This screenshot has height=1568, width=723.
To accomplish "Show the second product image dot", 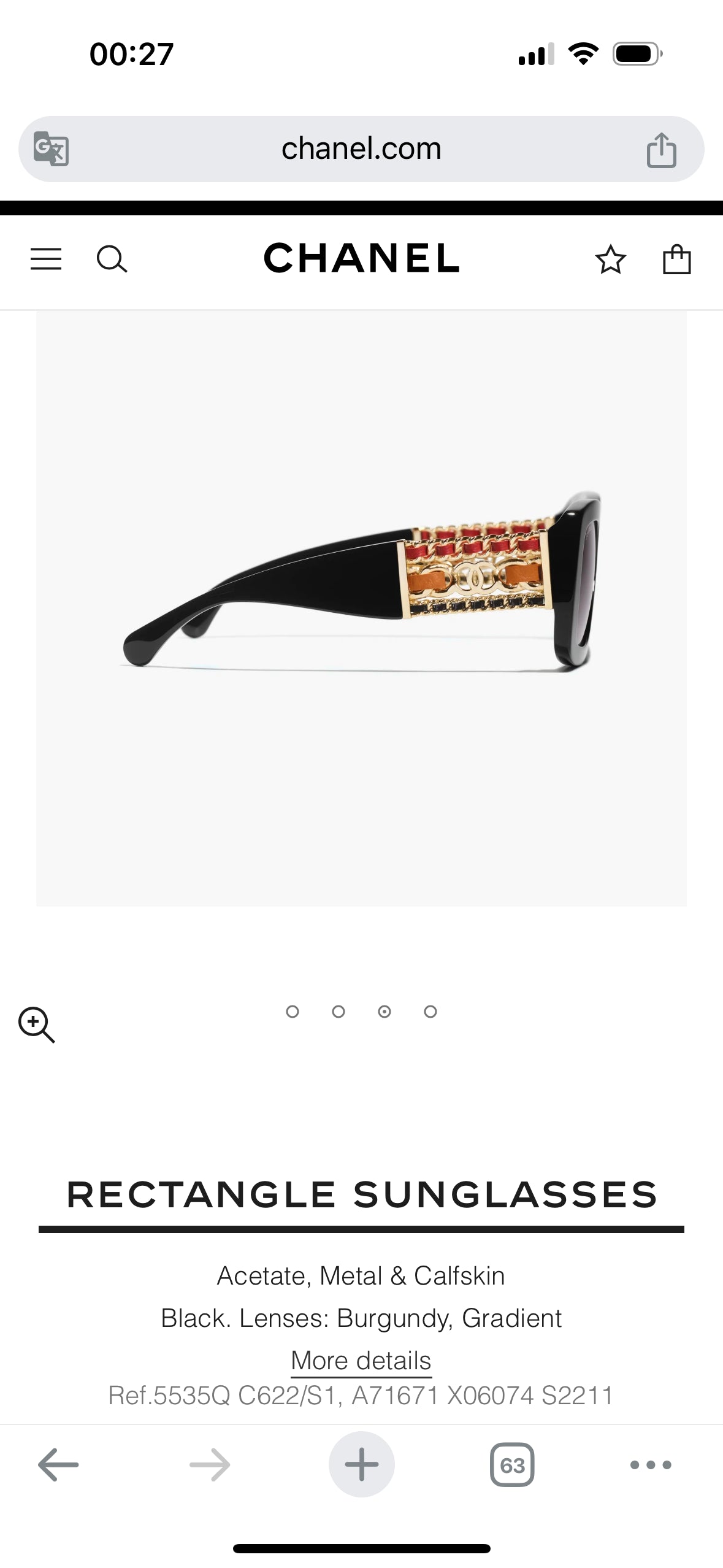I will pos(339,1012).
